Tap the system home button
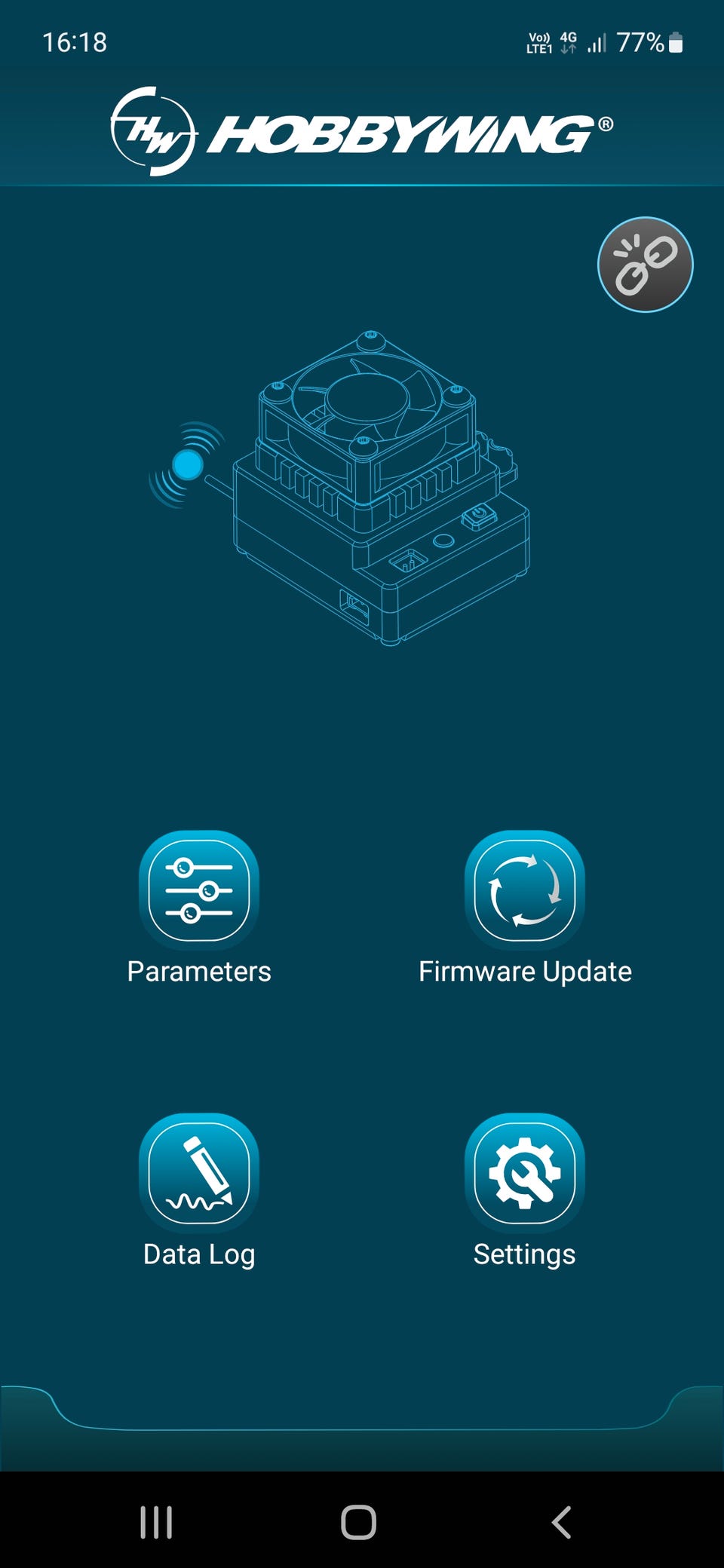Image resolution: width=724 pixels, height=1568 pixels. coord(359,1522)
